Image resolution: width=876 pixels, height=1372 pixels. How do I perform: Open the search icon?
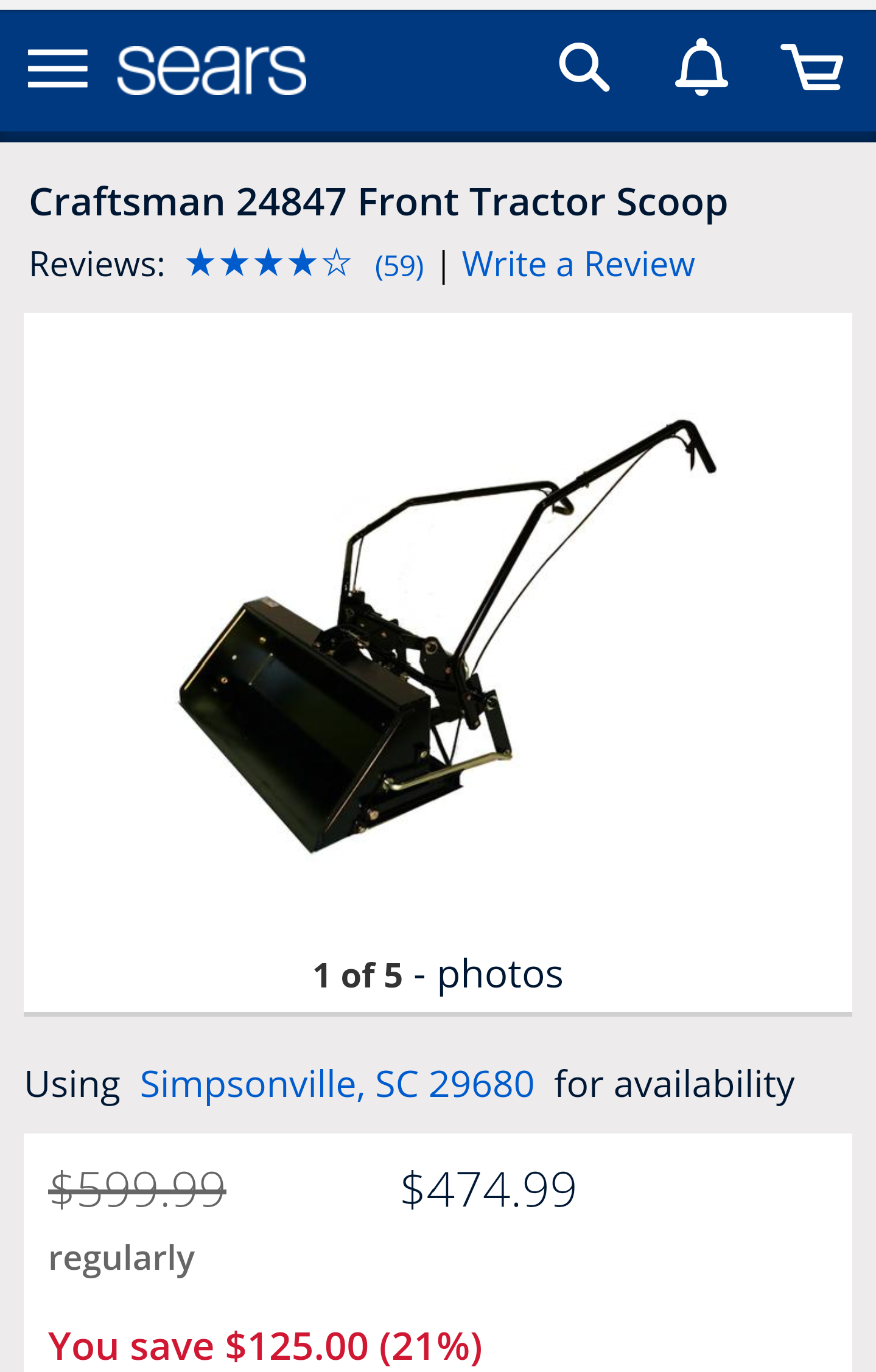coord(584,68)
